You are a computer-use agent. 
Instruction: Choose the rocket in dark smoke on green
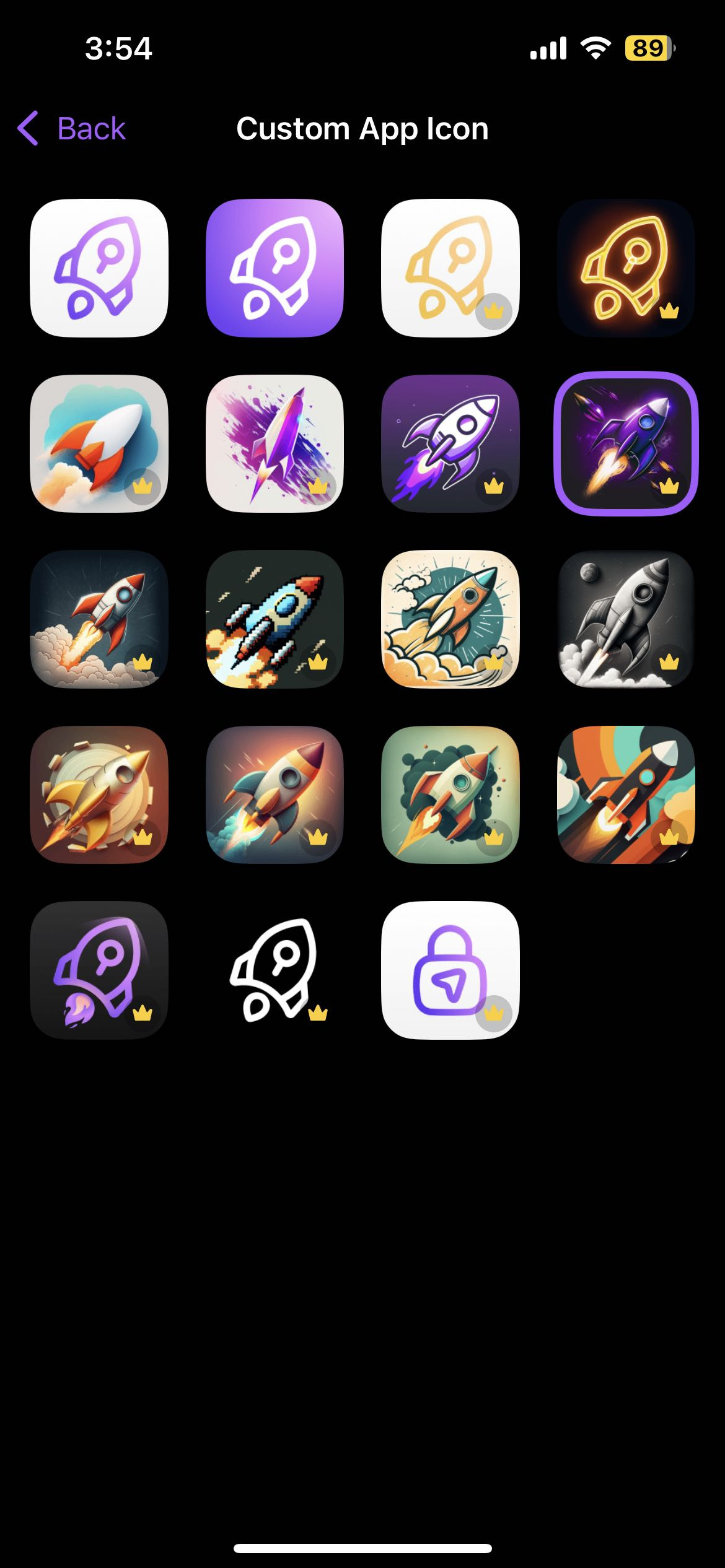tap(450, 795)
